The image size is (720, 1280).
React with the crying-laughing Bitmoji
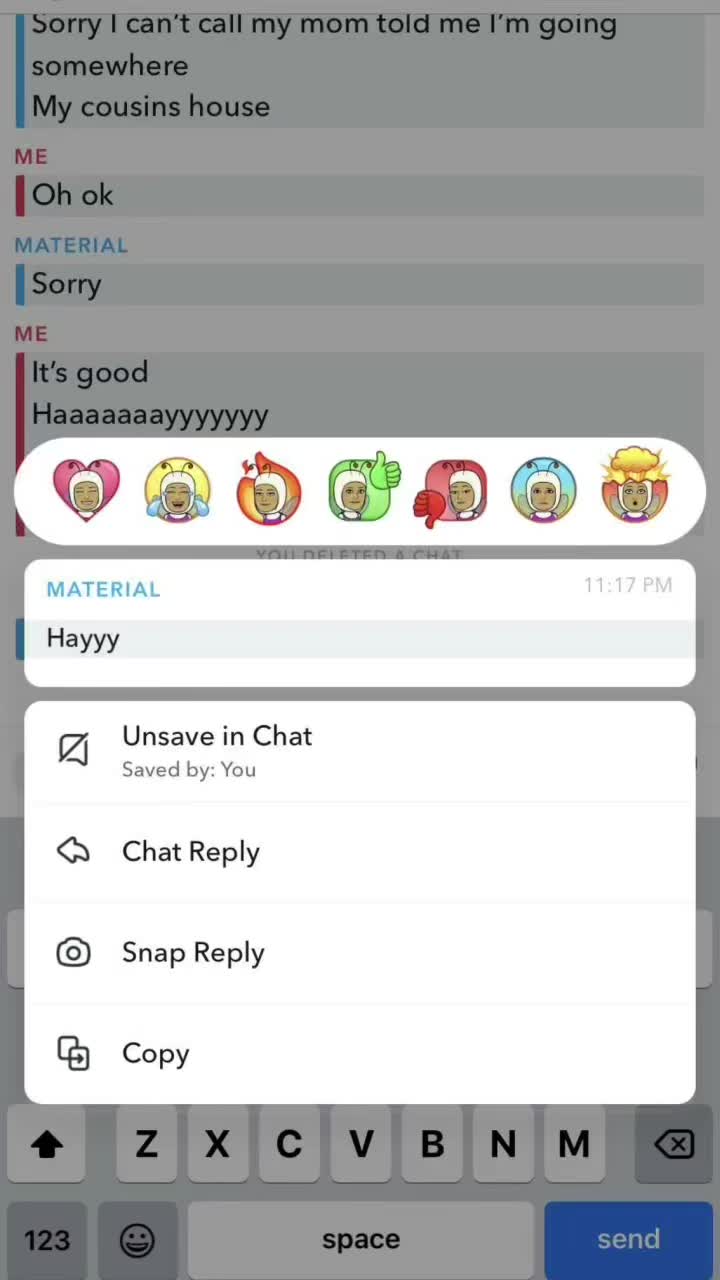[177, 490]
